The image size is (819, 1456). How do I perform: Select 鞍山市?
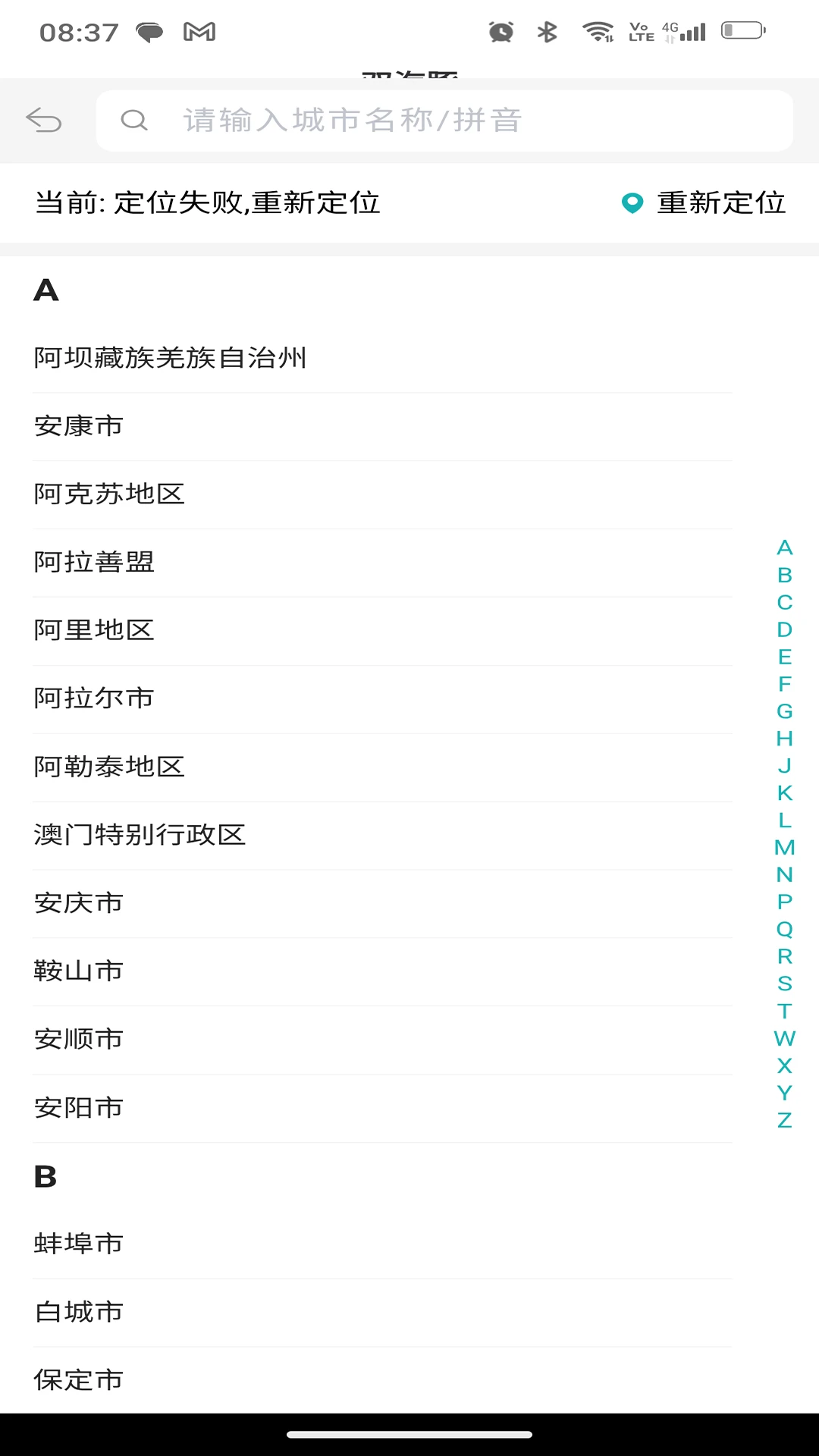point(382,972)
